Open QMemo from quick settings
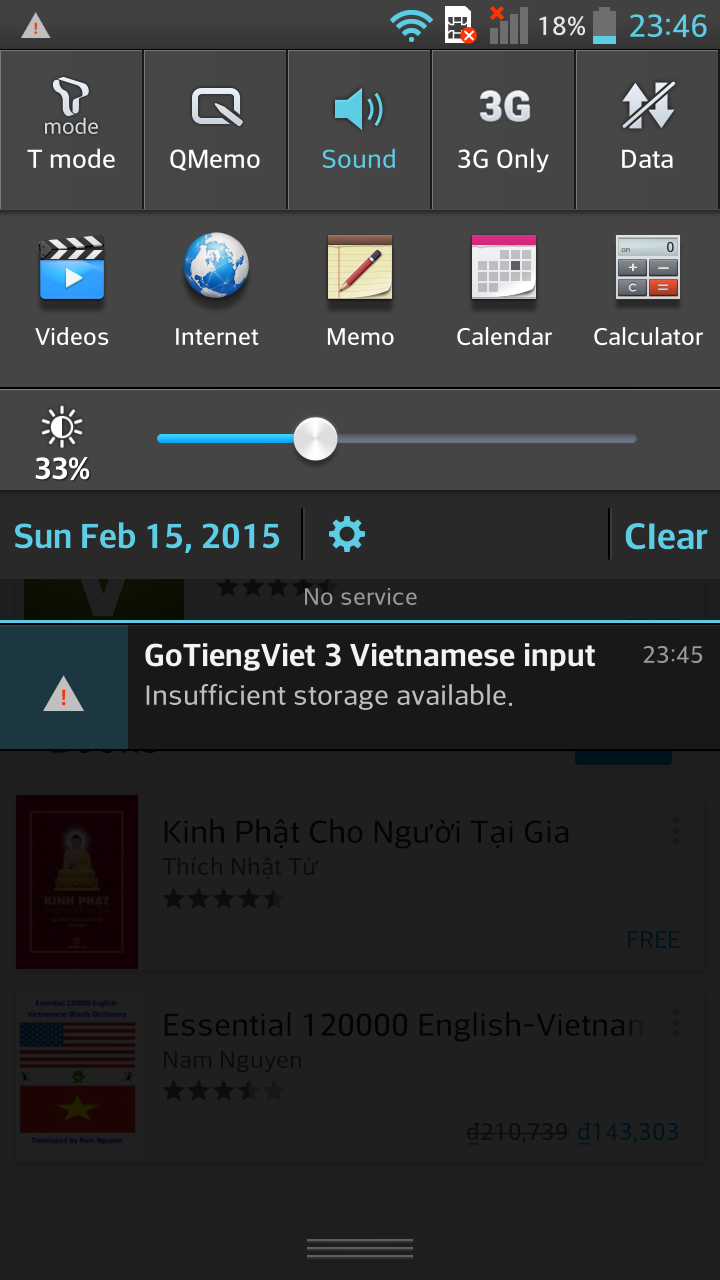 (x=215, y=129)
